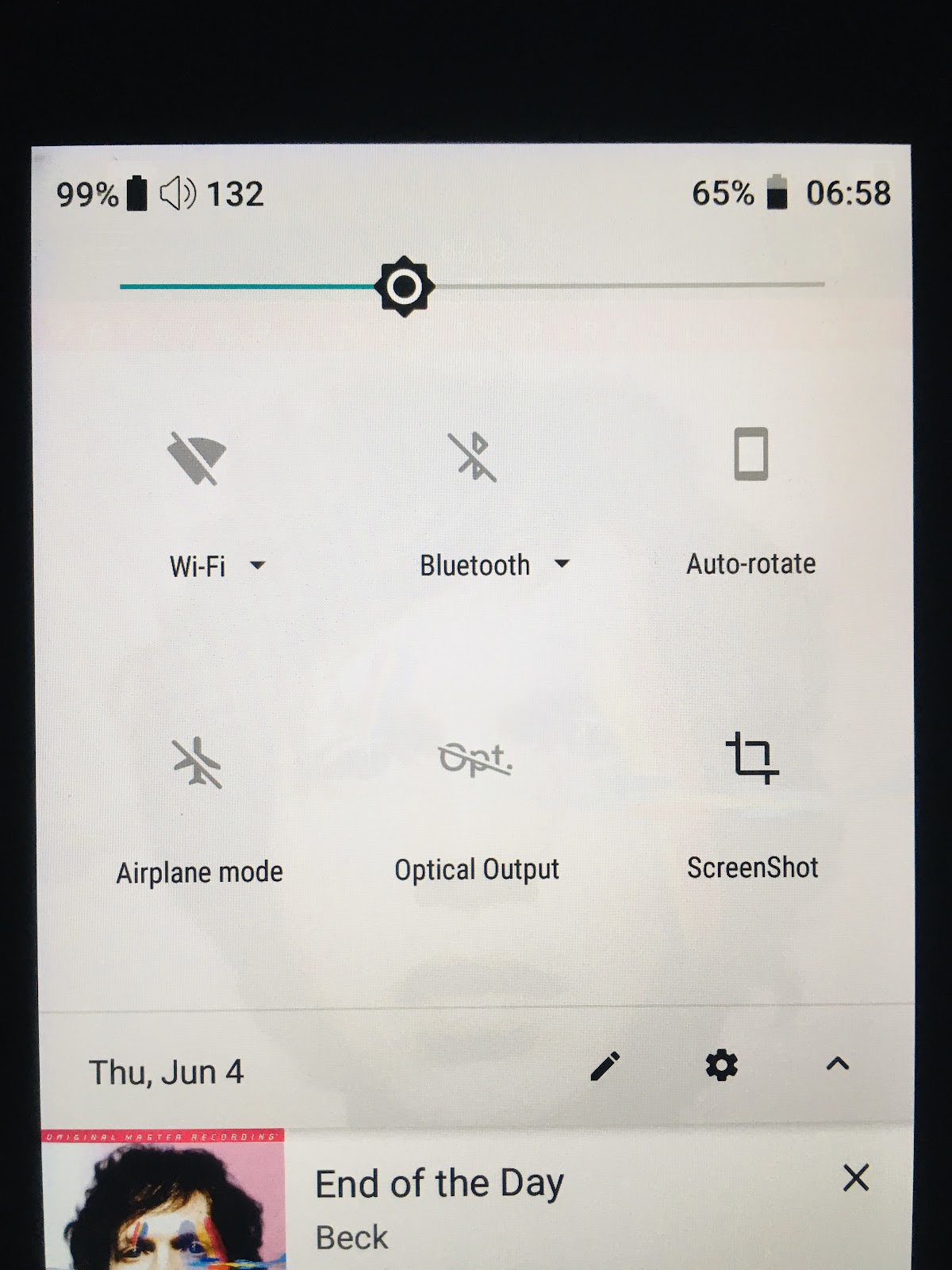This screenshot has width=952, height=1270.
Task: Expand the Wi-Fi dropdown arrow
Action: [257, 566]
